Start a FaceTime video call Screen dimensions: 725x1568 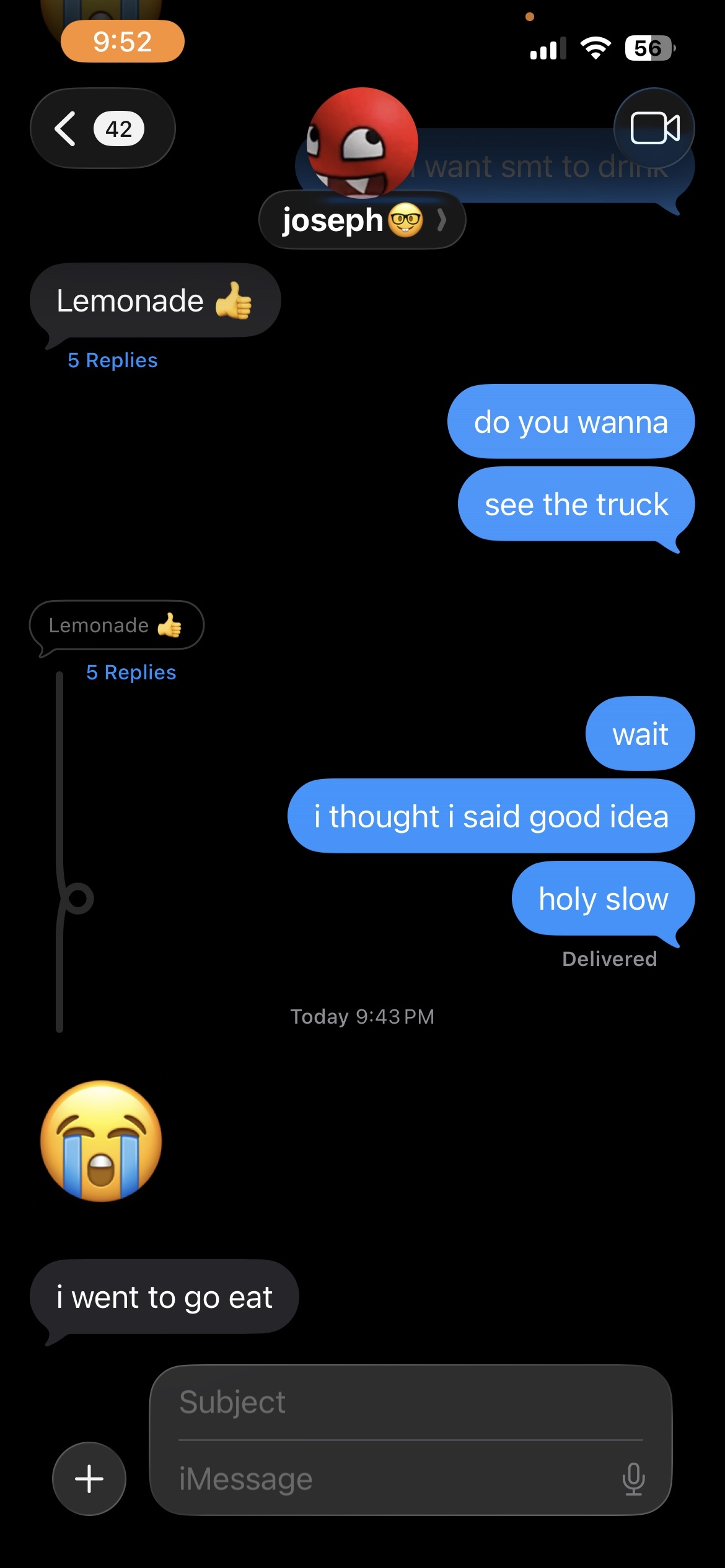[x=654, y=128]
